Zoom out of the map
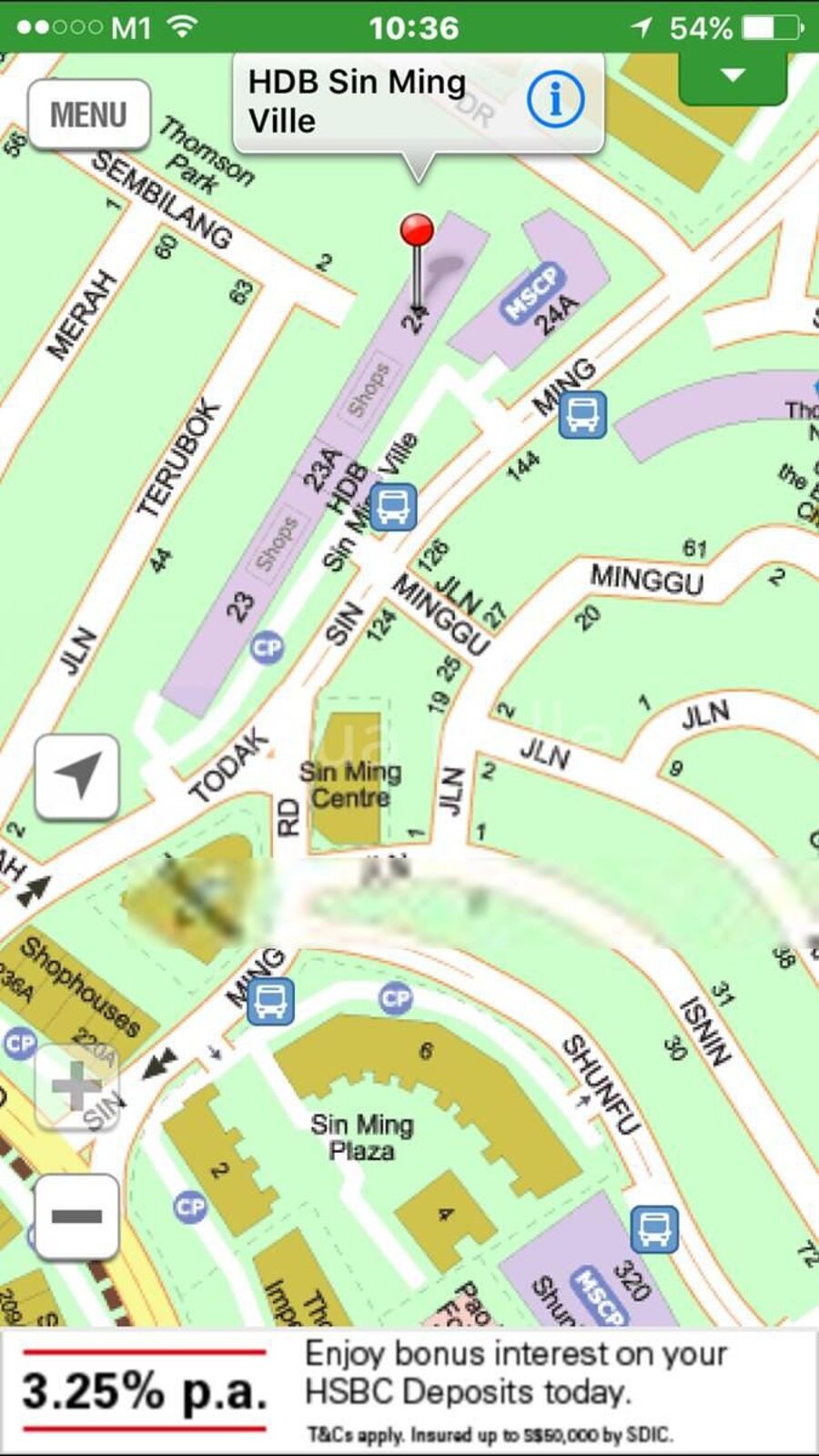 [x=77, y=1217]
